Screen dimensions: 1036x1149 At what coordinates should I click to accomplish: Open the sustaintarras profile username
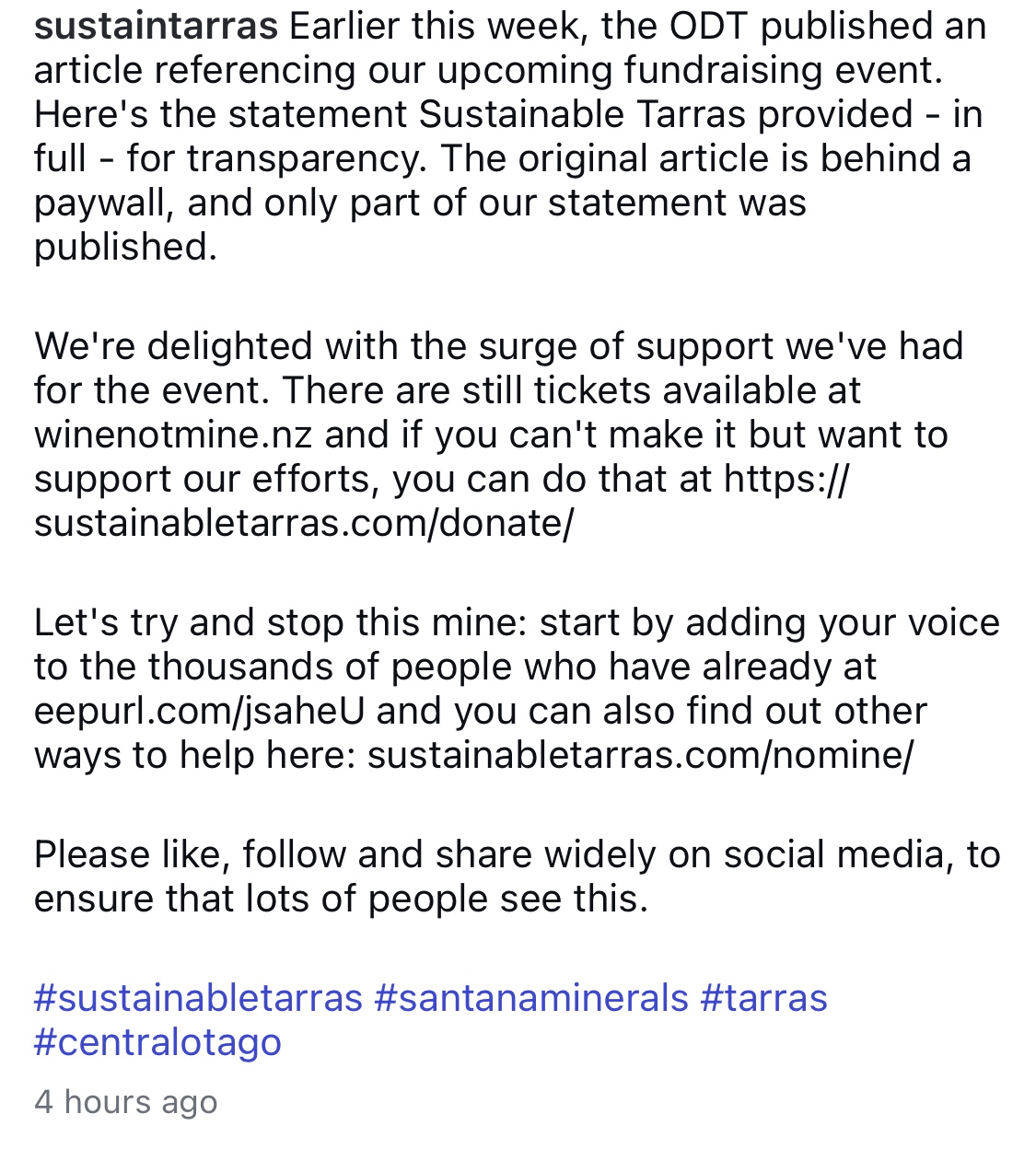[156, 27]
